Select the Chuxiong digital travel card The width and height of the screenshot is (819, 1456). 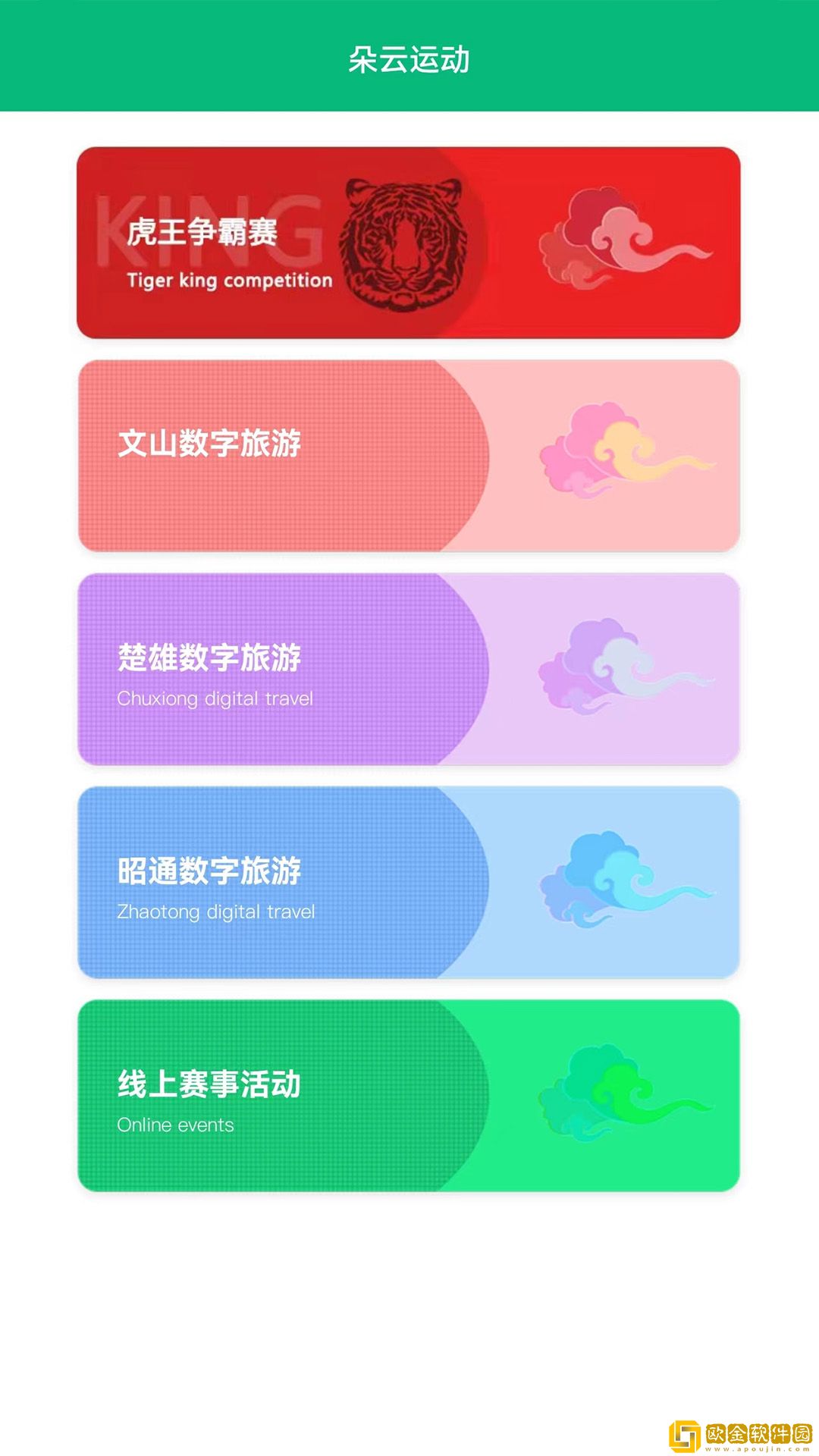(408, 669)
